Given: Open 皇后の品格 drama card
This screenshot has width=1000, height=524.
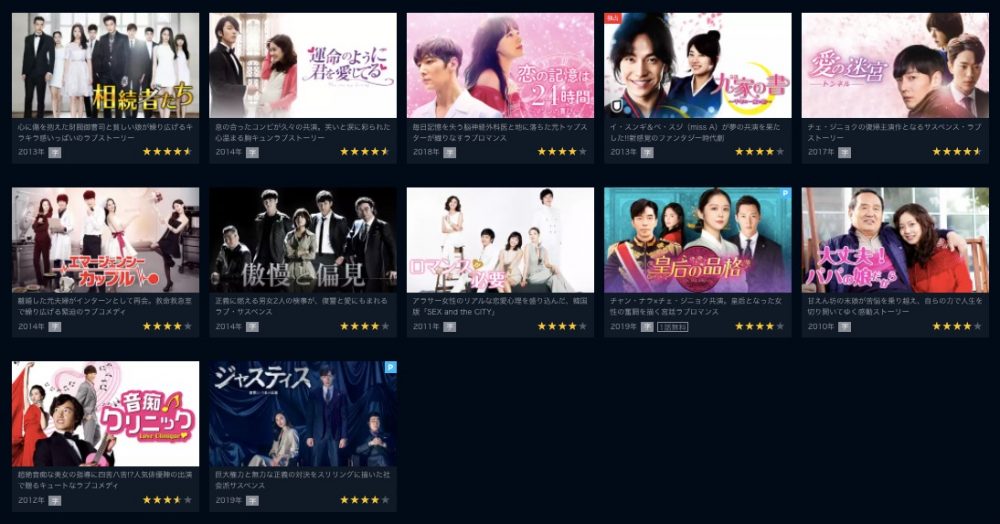Looking at the screenshot, I should click(x=697, y=240).
